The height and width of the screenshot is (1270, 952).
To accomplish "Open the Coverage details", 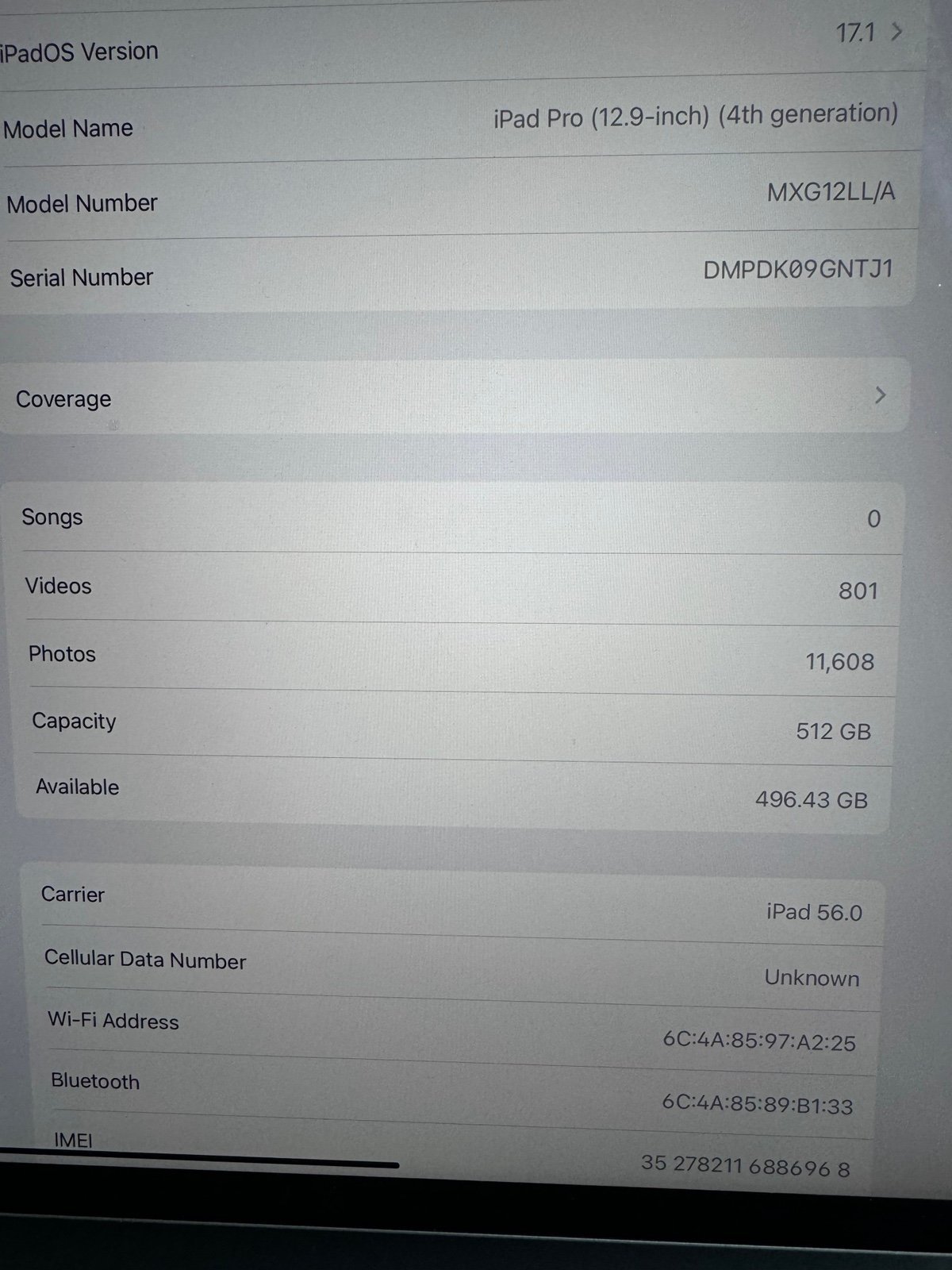I will click(x=452, y=397).
